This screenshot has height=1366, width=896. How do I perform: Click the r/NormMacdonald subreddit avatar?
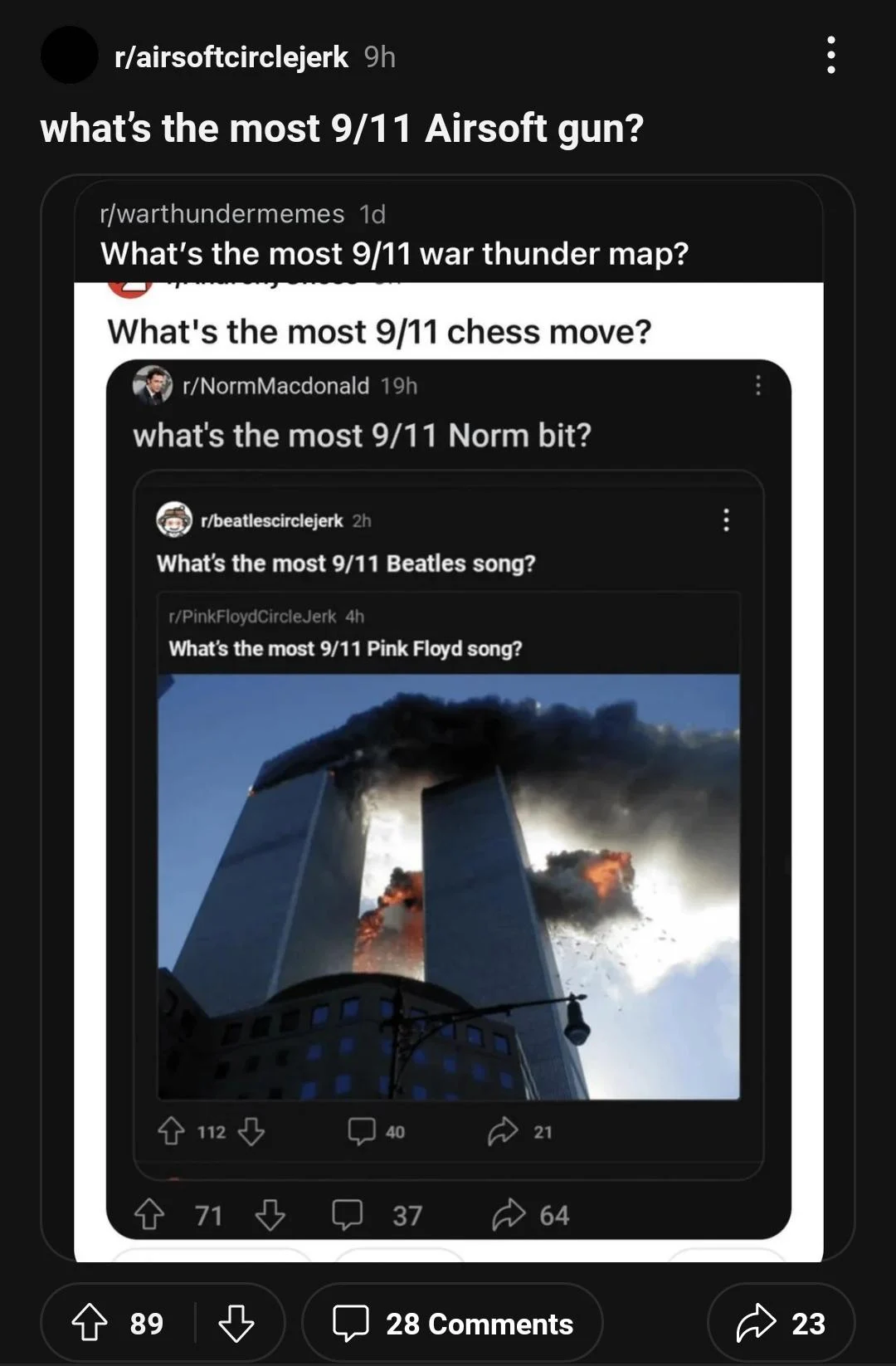point(154,384)
